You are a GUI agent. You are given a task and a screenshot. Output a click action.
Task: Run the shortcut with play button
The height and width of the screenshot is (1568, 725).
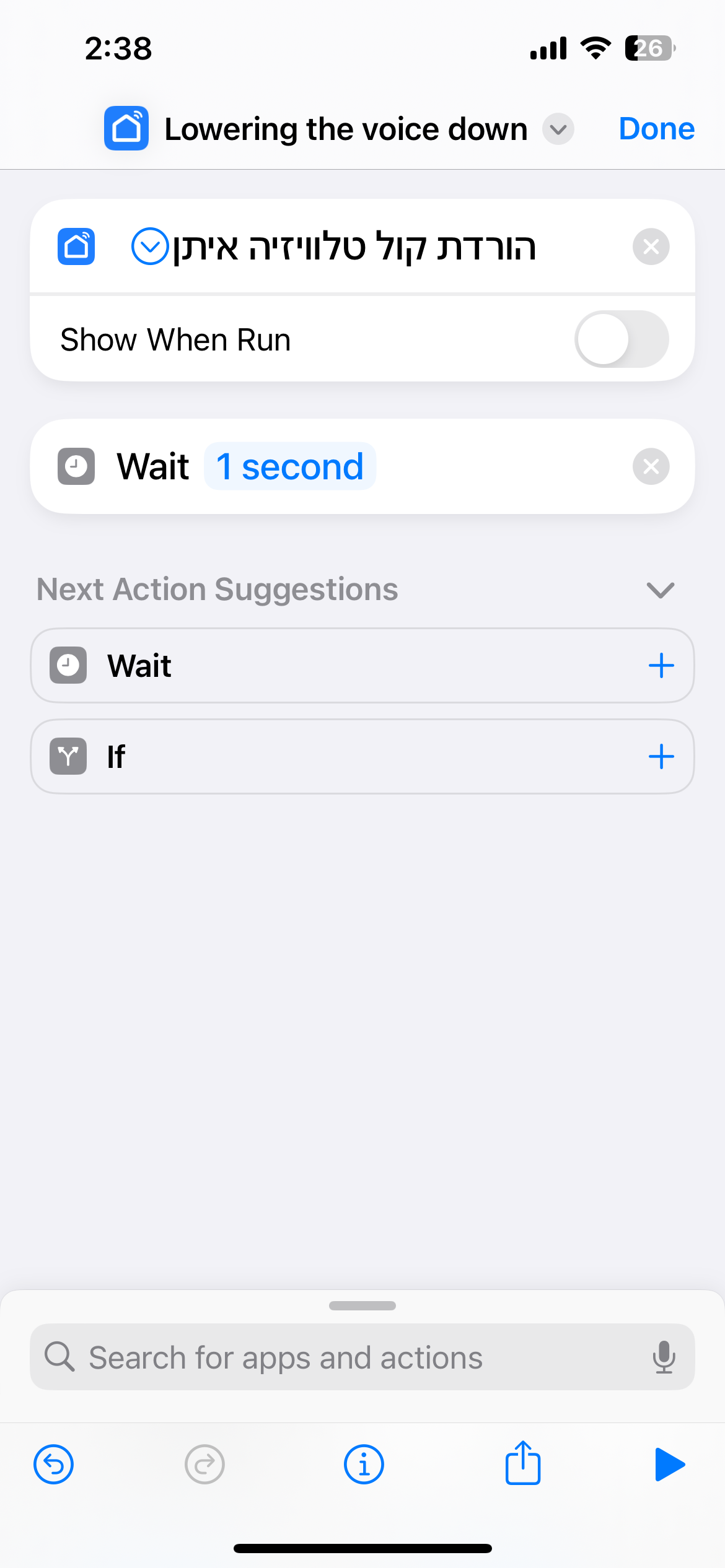tap(669, 1465)
